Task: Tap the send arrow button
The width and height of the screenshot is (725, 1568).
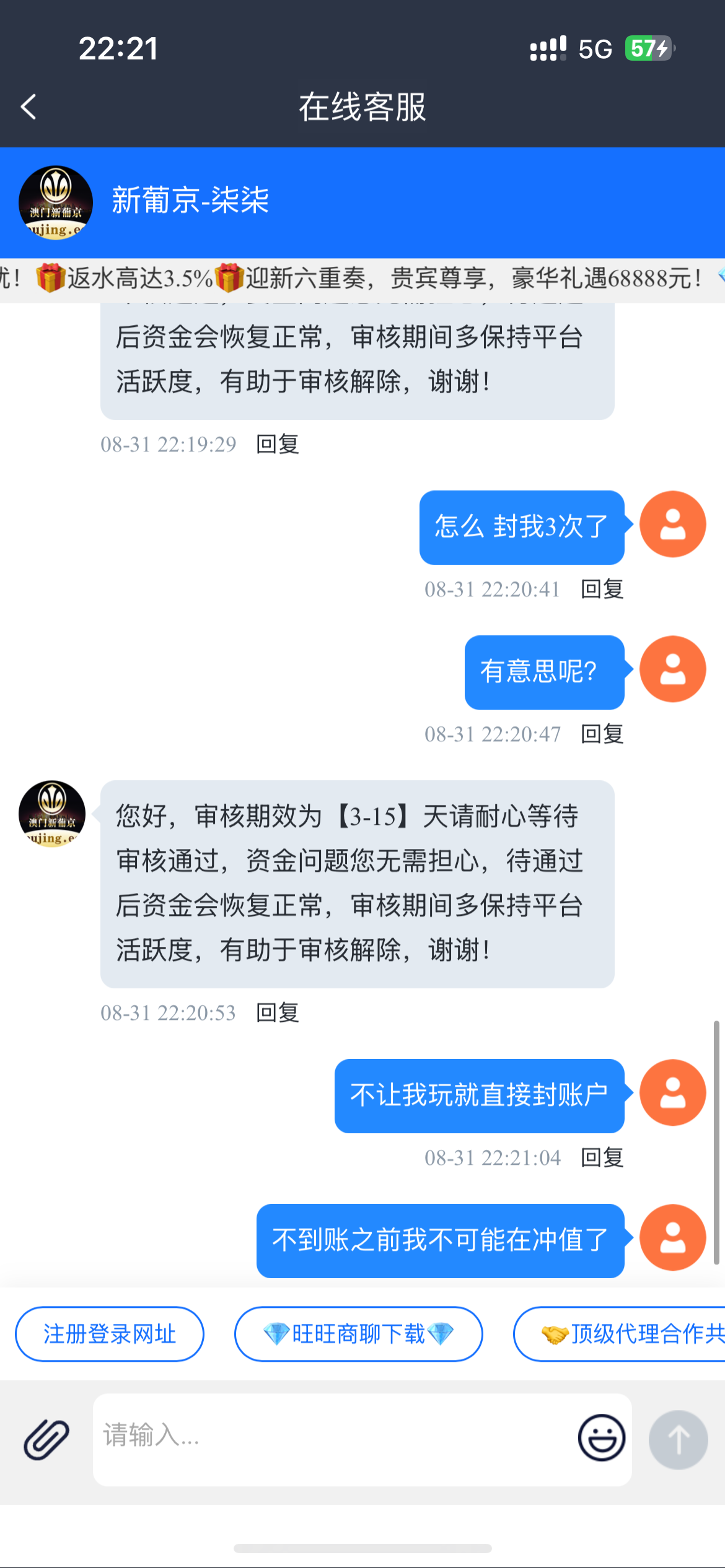Action: tap(678, 1439)
